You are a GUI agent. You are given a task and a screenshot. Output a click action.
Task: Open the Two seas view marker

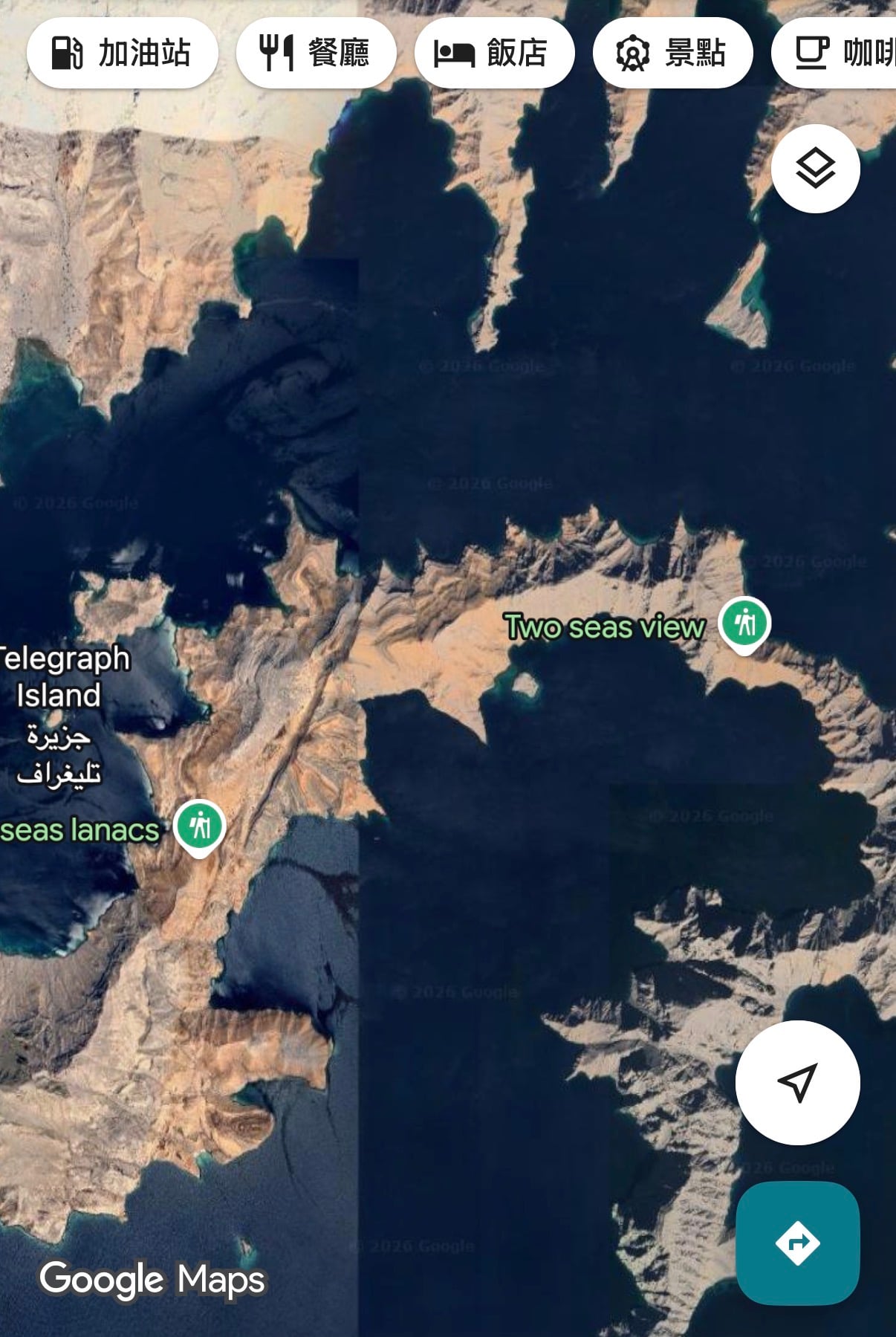(744, 623)
